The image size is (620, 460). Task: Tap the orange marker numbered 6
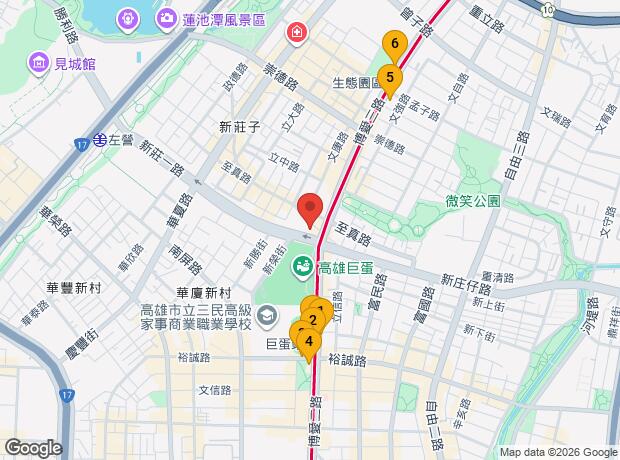click(394, 44)
